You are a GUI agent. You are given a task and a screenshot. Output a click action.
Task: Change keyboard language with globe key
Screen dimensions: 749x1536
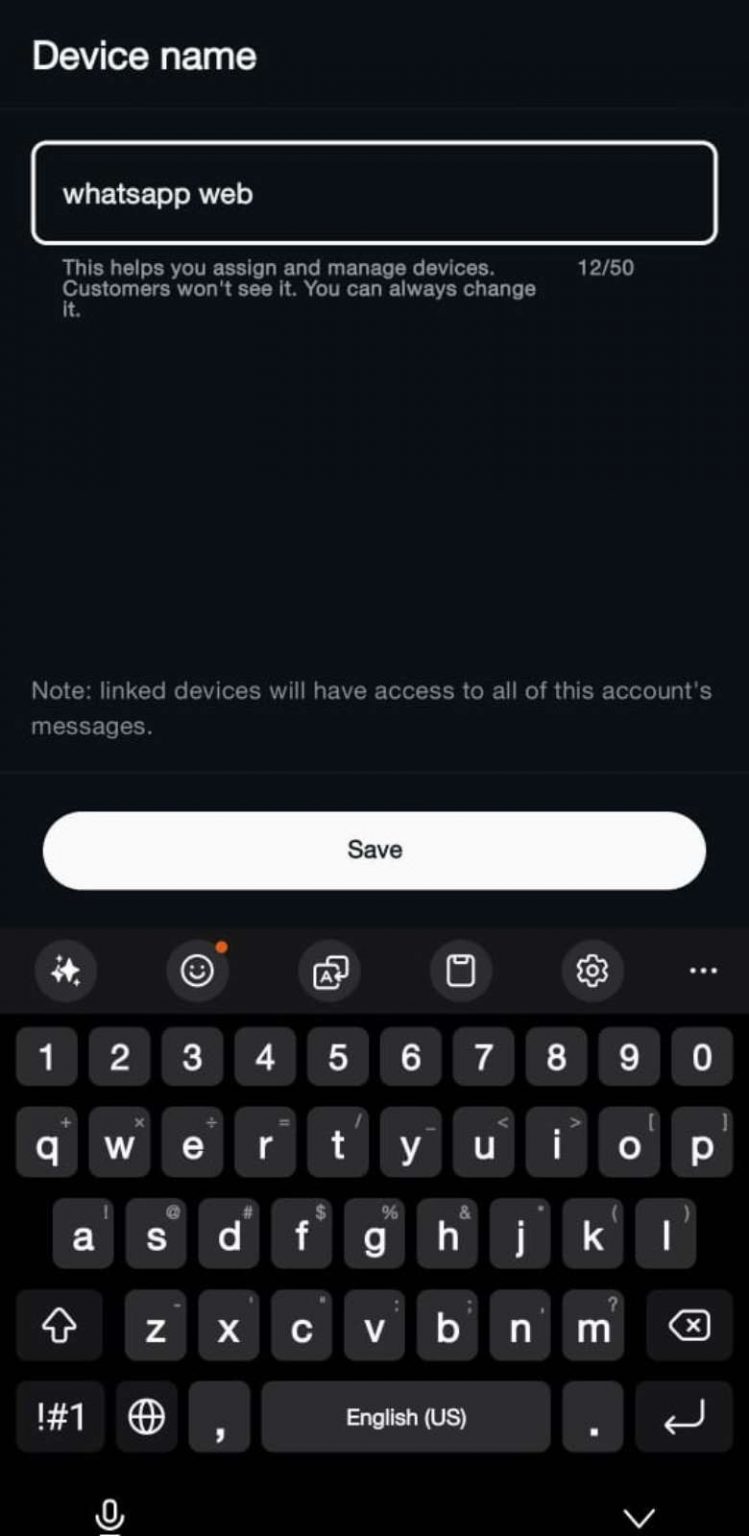(147, 1416)
